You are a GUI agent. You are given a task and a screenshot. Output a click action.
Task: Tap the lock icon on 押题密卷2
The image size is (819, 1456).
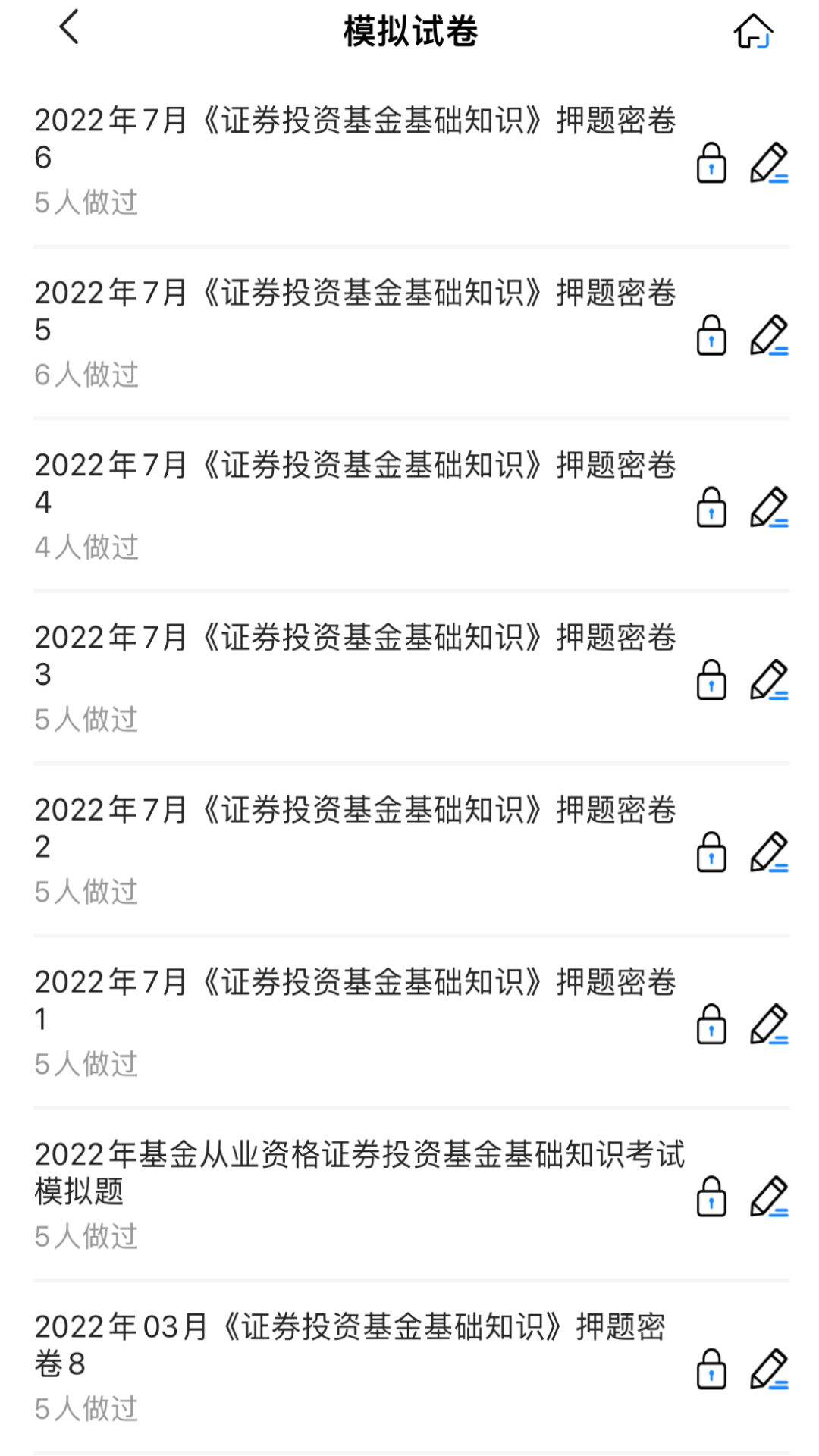[x=711, y=852]
